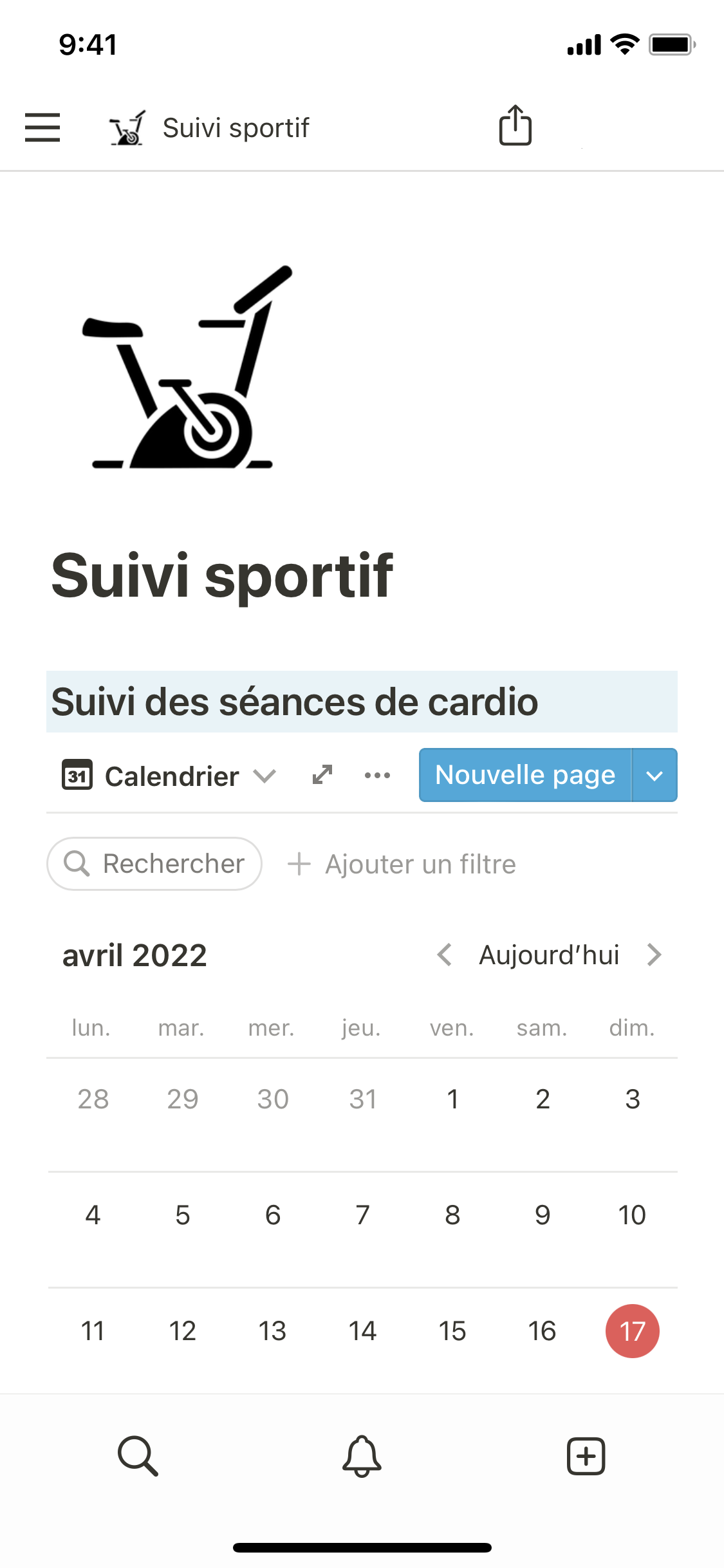Tap the page title Suivi sportif in header
This screenshot has height=1568, width=724.
click(x=236, y=127)
